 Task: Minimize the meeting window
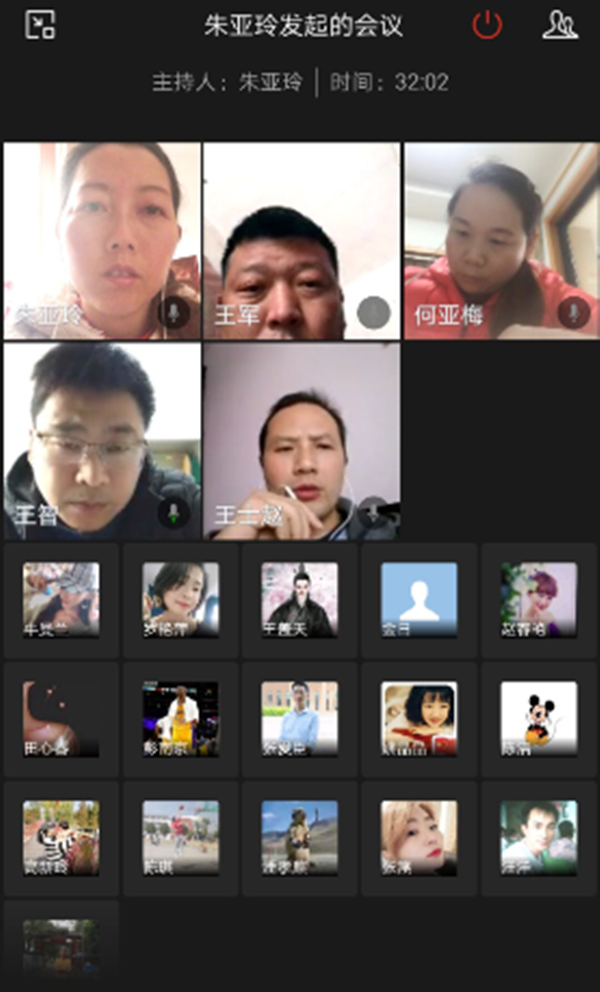[x=40, y=25]
